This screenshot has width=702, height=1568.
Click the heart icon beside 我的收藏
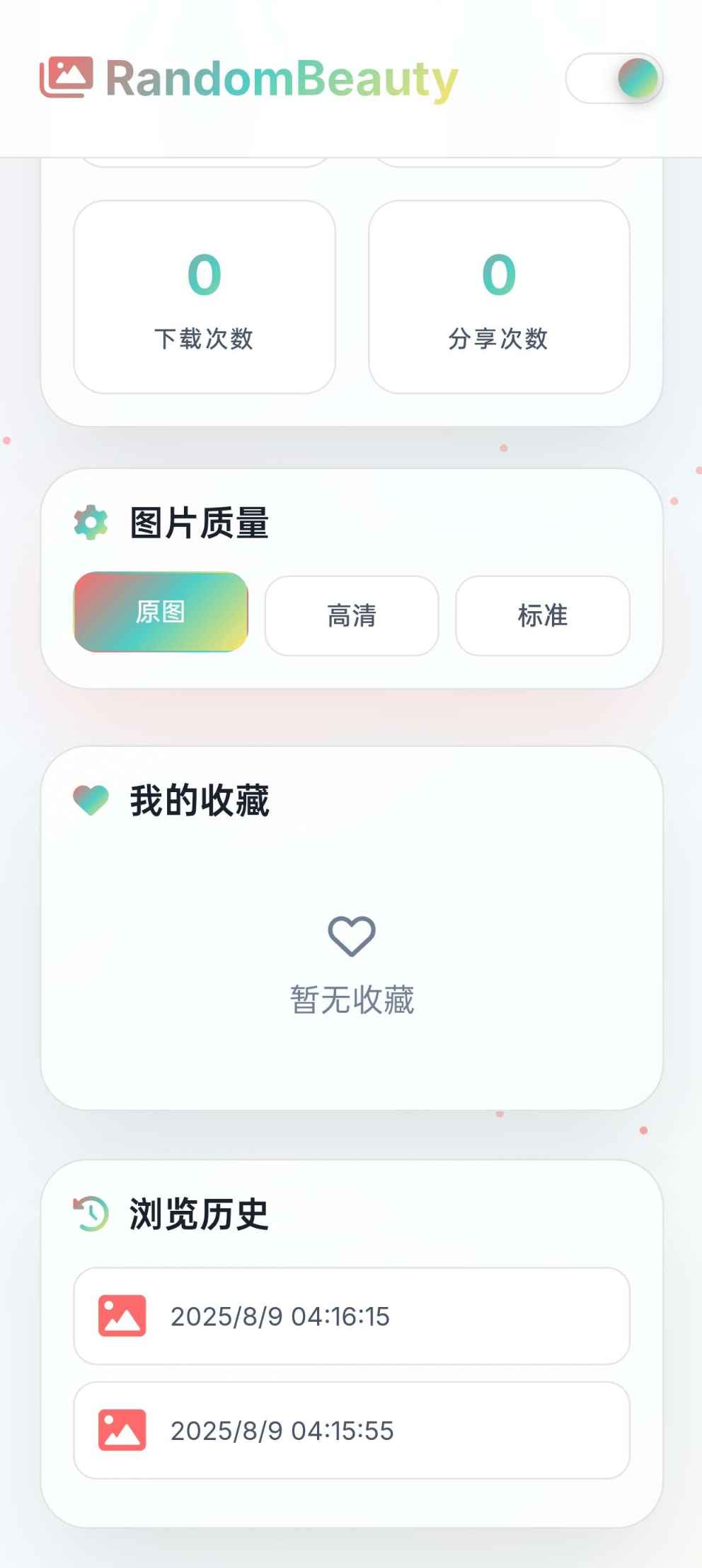coord(91,800)
